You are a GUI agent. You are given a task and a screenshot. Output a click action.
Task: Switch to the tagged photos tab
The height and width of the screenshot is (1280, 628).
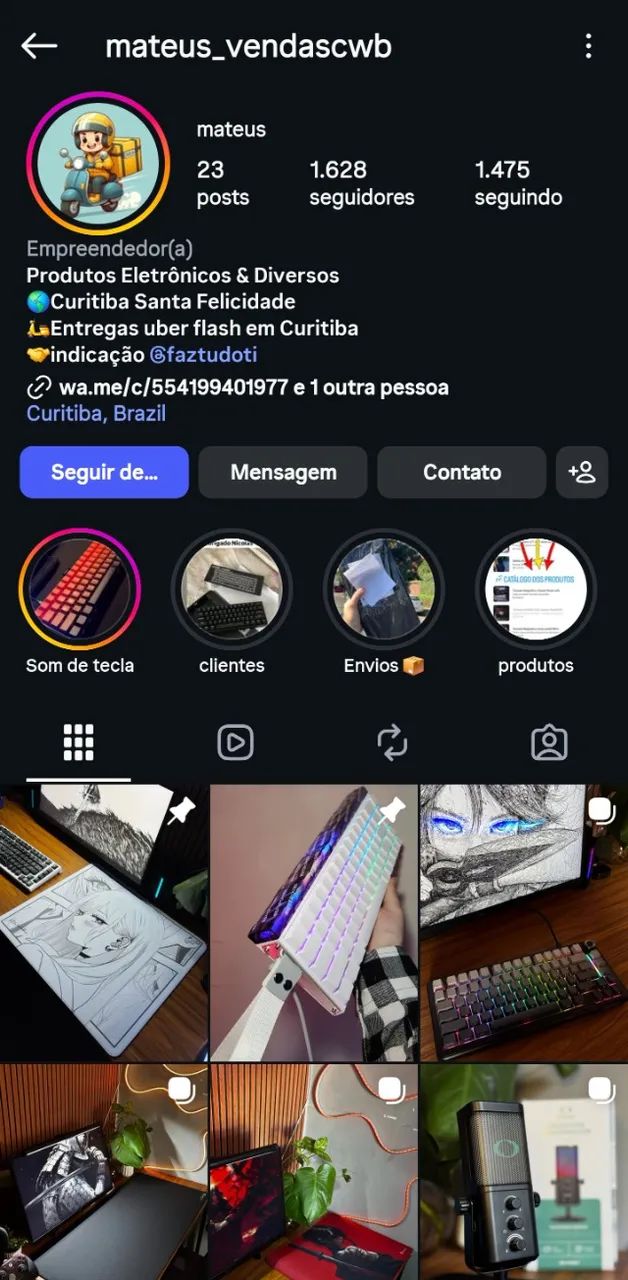[549, 743]
